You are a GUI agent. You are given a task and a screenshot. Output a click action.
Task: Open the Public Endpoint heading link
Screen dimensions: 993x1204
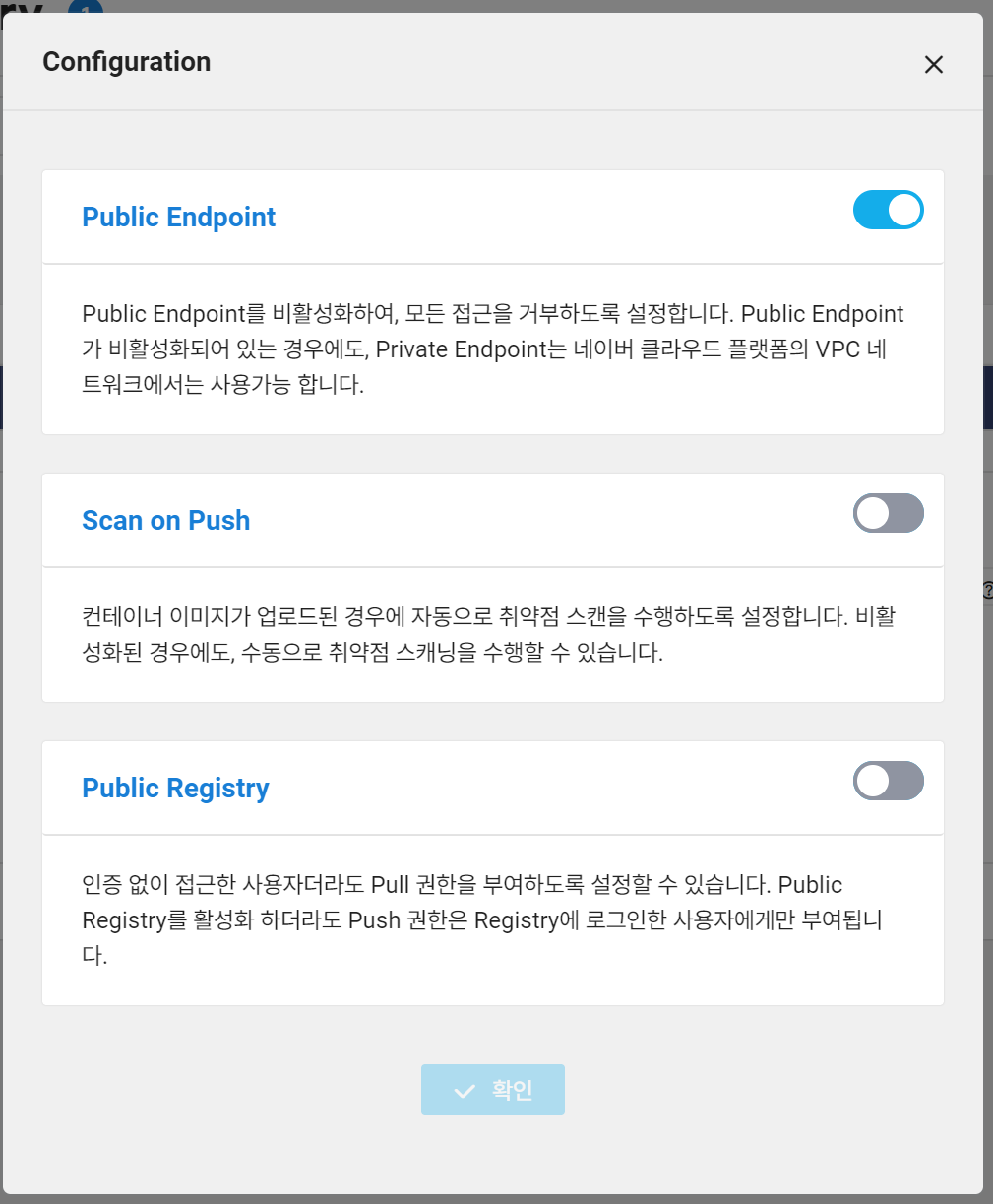[178, 217]
